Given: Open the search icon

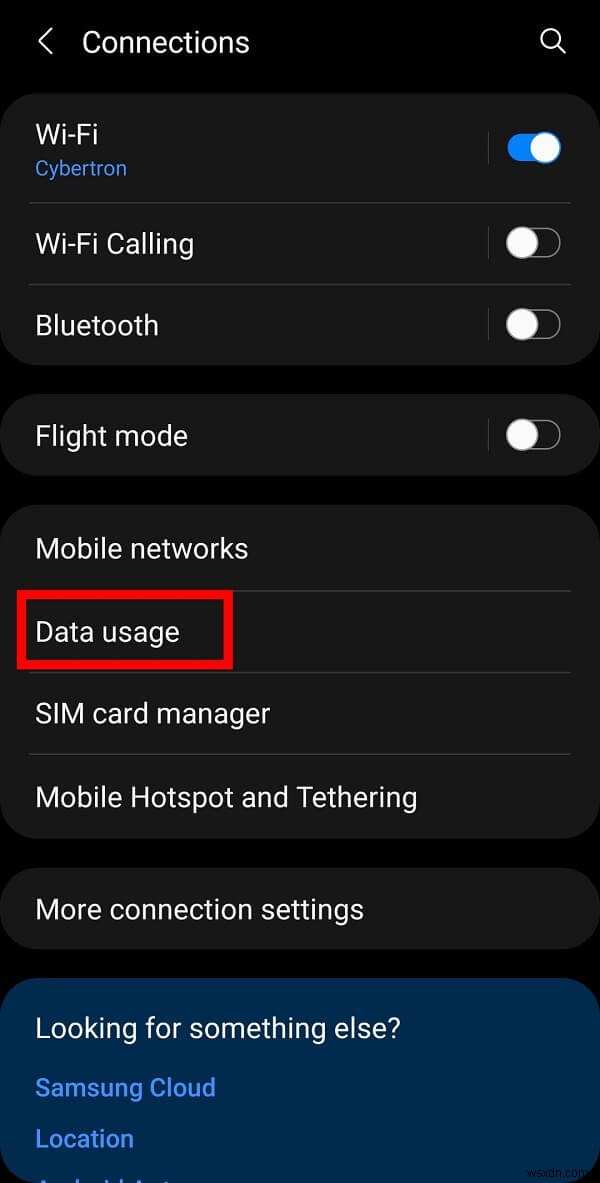Looking at the screenshot, I should (x=552, y=41).
